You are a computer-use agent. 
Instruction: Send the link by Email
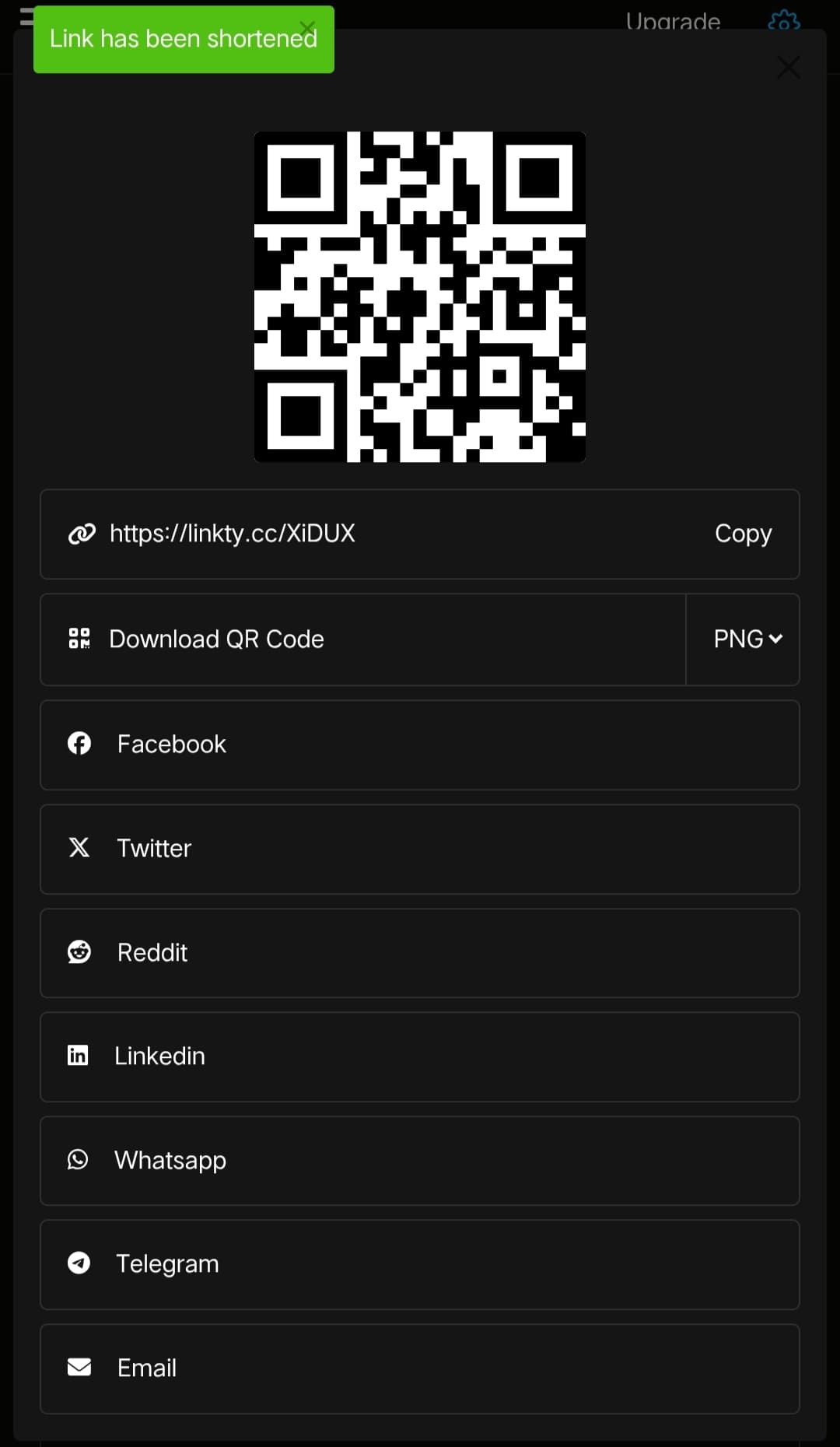(x=419, y=1368)
